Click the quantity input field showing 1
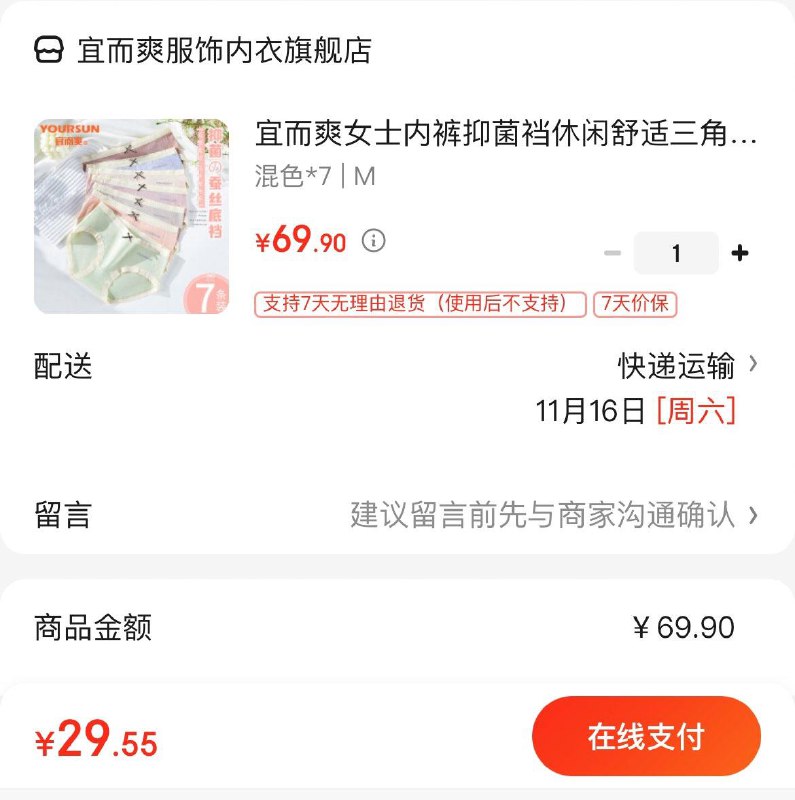The width and height of the screenshot is (795, 800). tap(675, 254)
